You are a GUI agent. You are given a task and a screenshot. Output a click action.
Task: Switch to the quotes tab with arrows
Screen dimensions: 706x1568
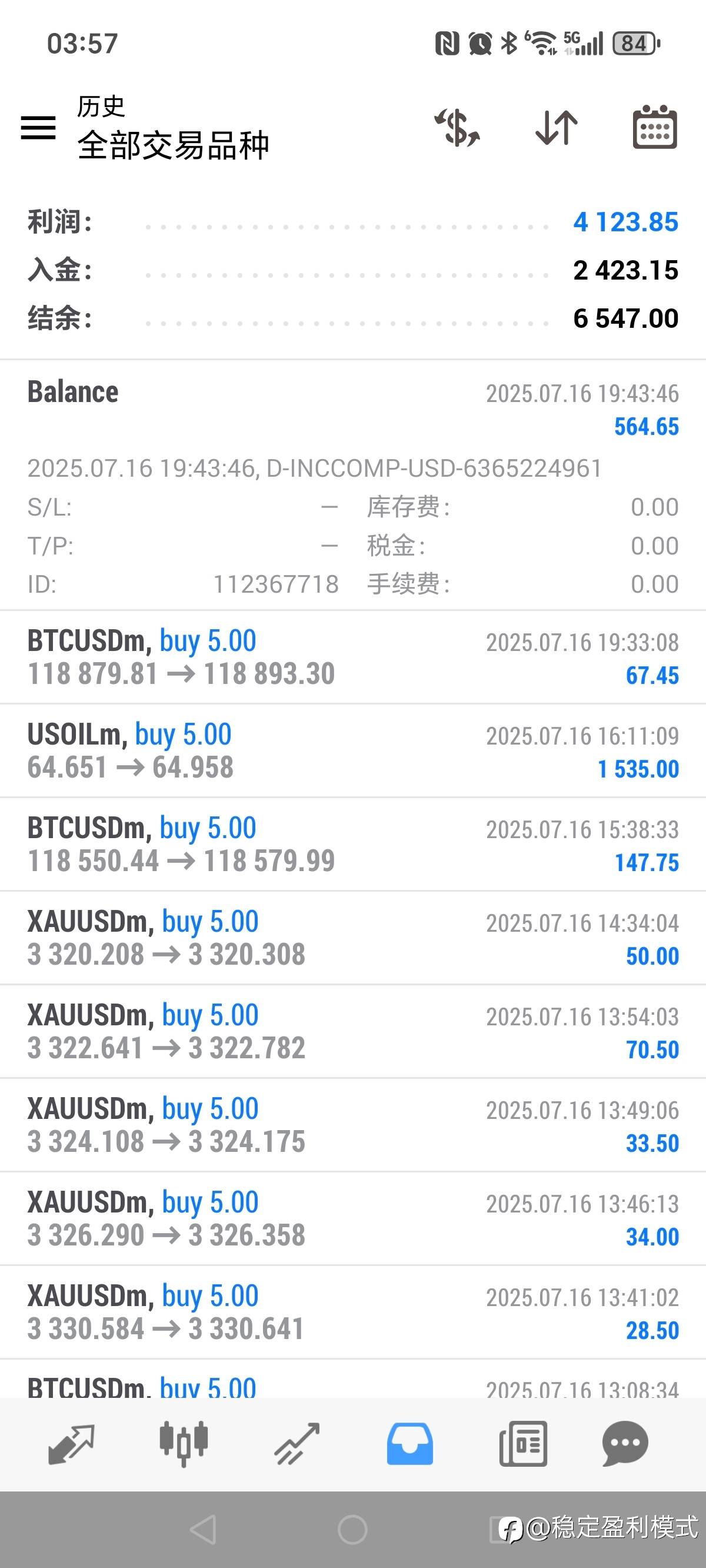pyautogui.click(x=71, y=1444)
